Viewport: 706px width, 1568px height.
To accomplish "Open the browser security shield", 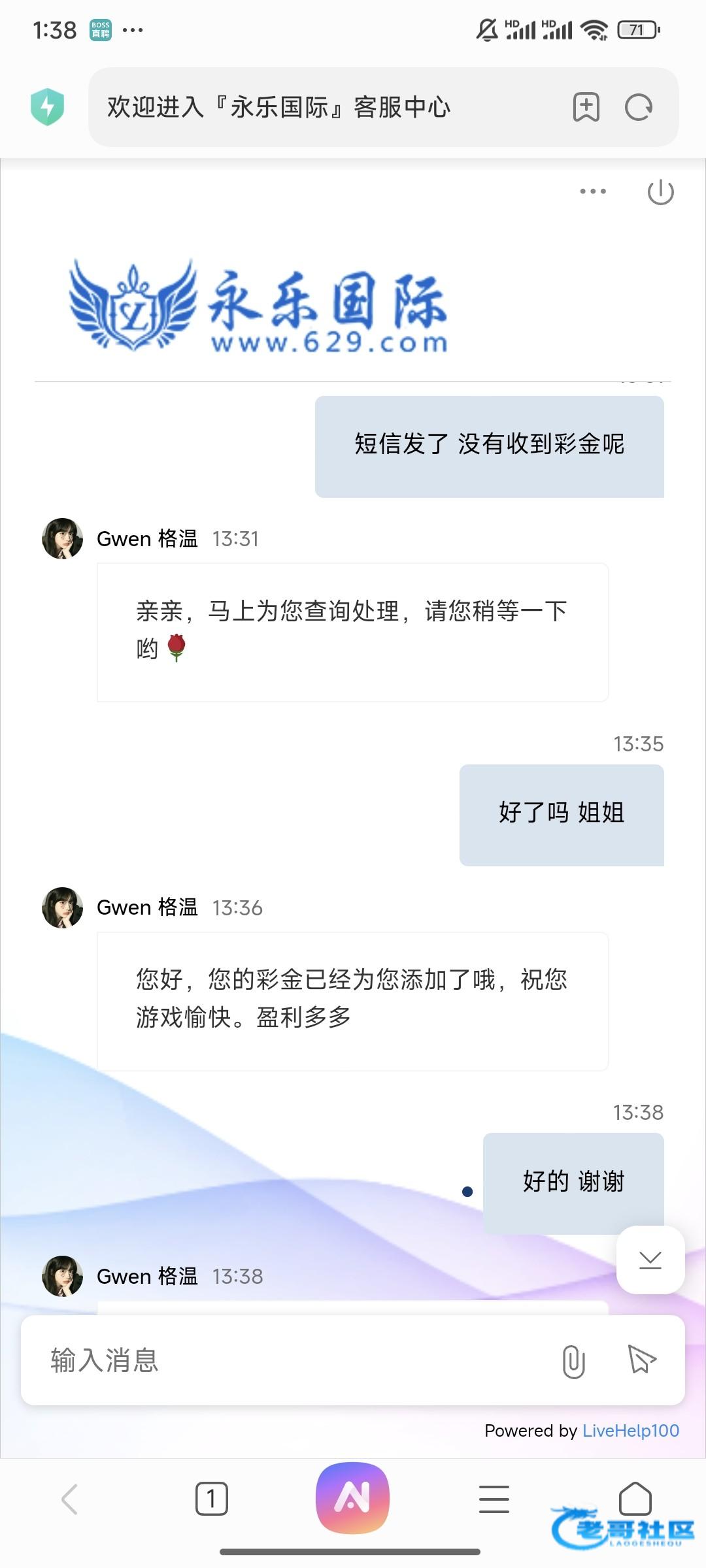I will 48,106.
